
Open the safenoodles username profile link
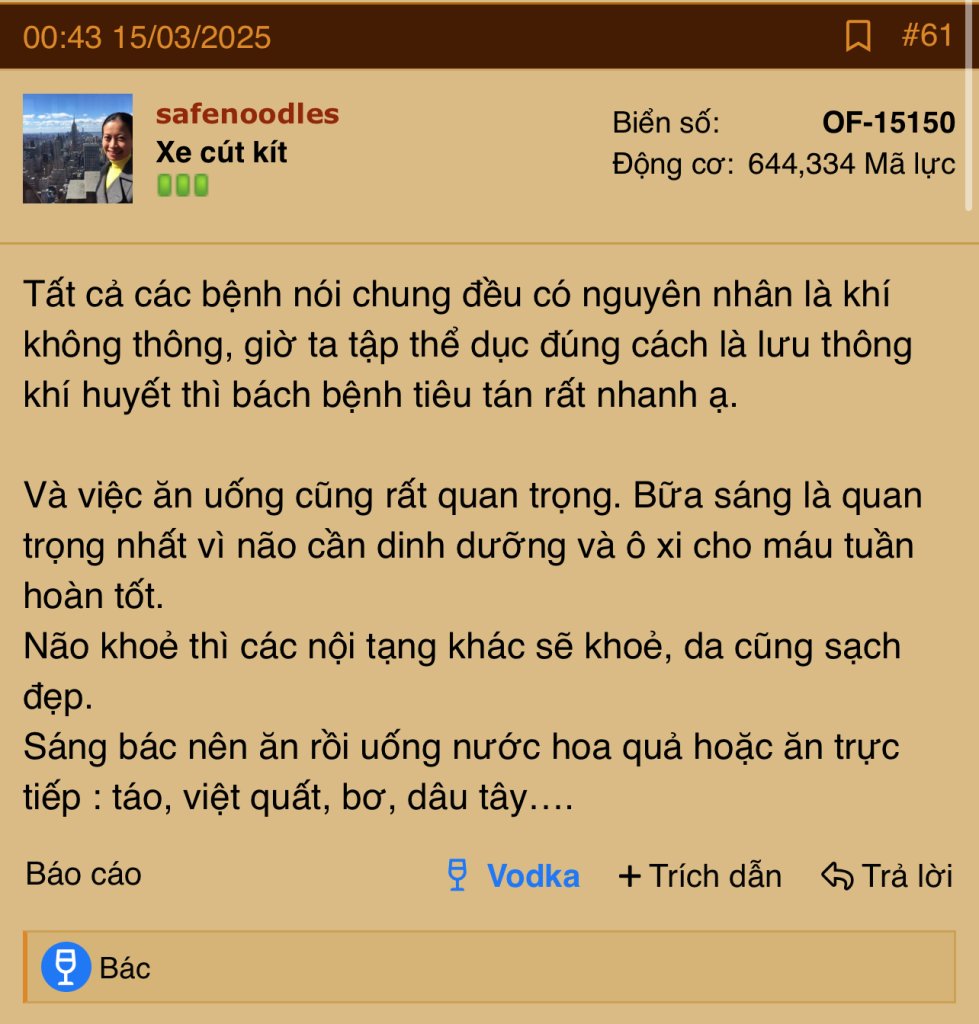[x=247, y=114]
